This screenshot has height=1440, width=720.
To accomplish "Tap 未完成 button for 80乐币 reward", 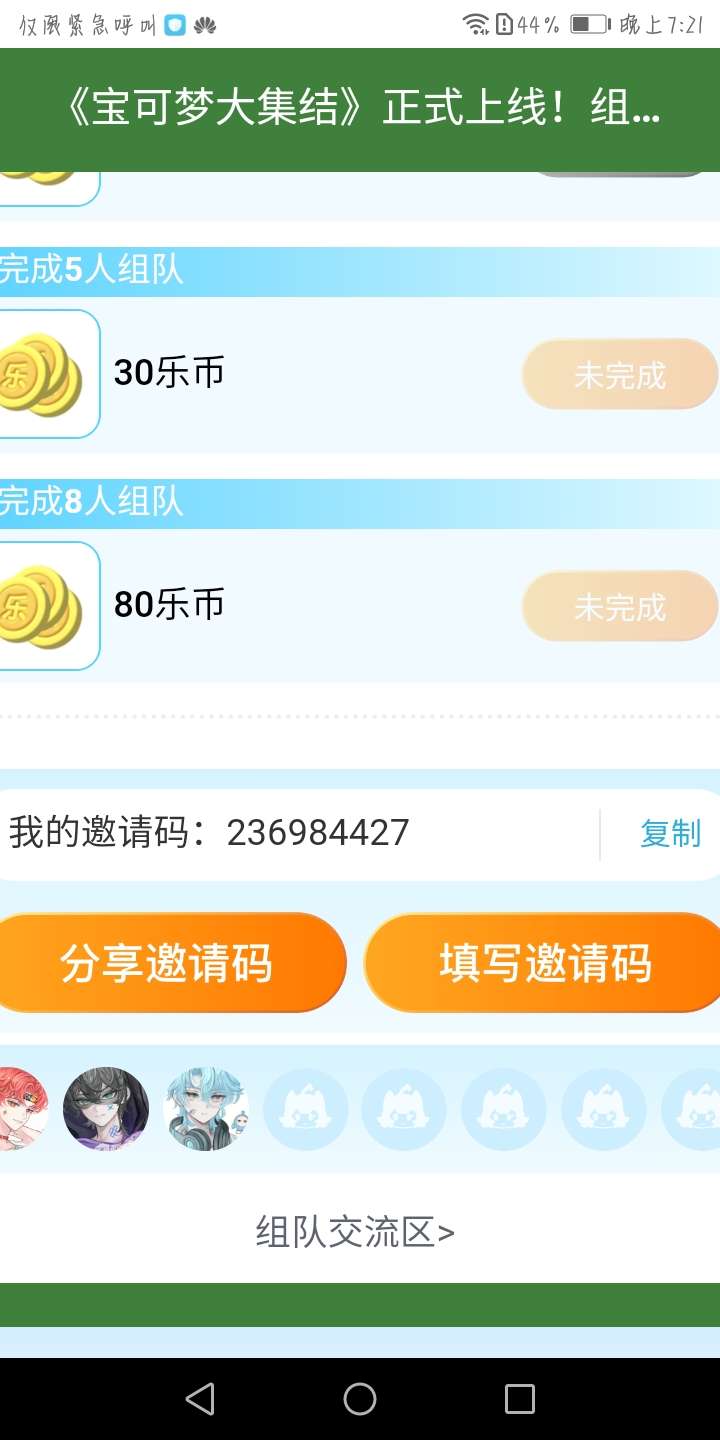I will [619, 606].
